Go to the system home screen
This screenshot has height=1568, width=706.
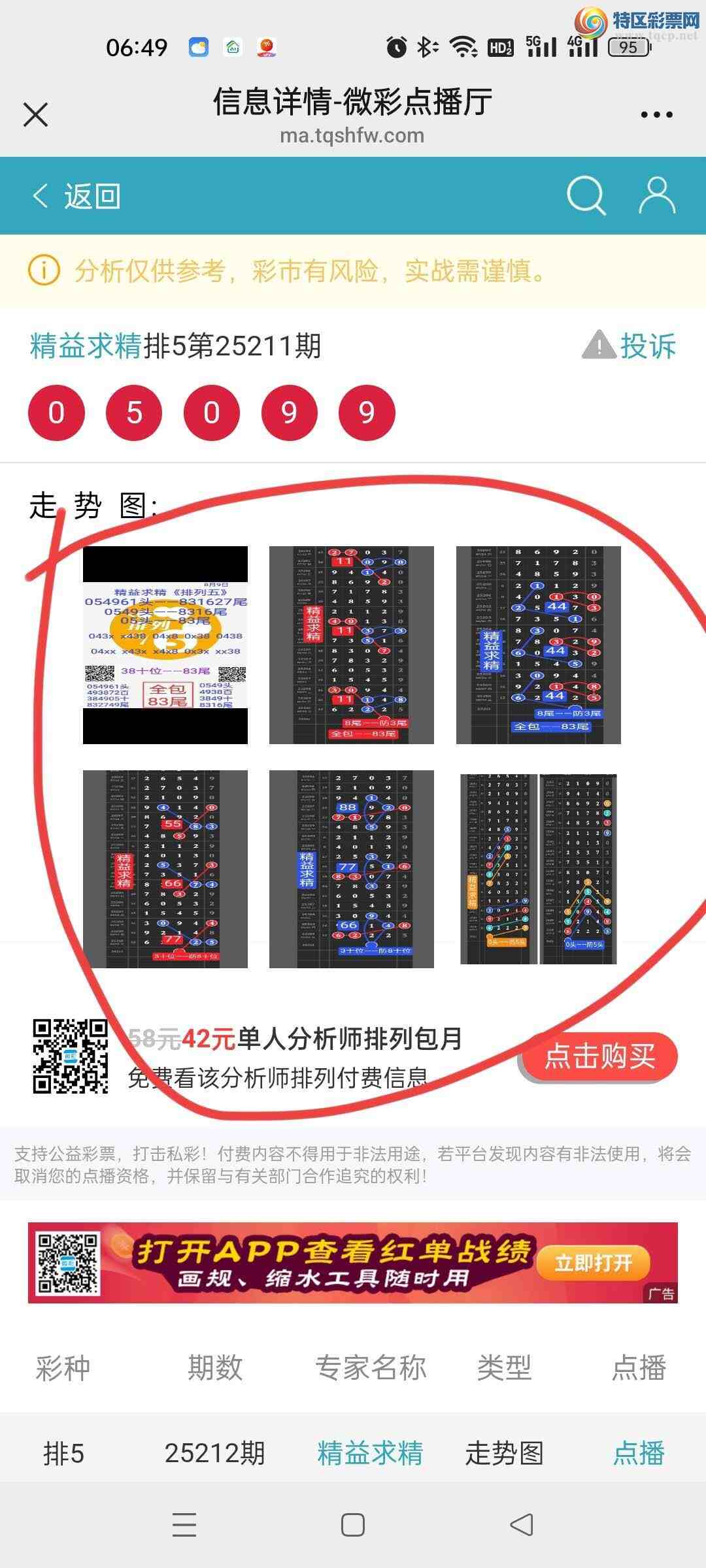coord(353,1526)
